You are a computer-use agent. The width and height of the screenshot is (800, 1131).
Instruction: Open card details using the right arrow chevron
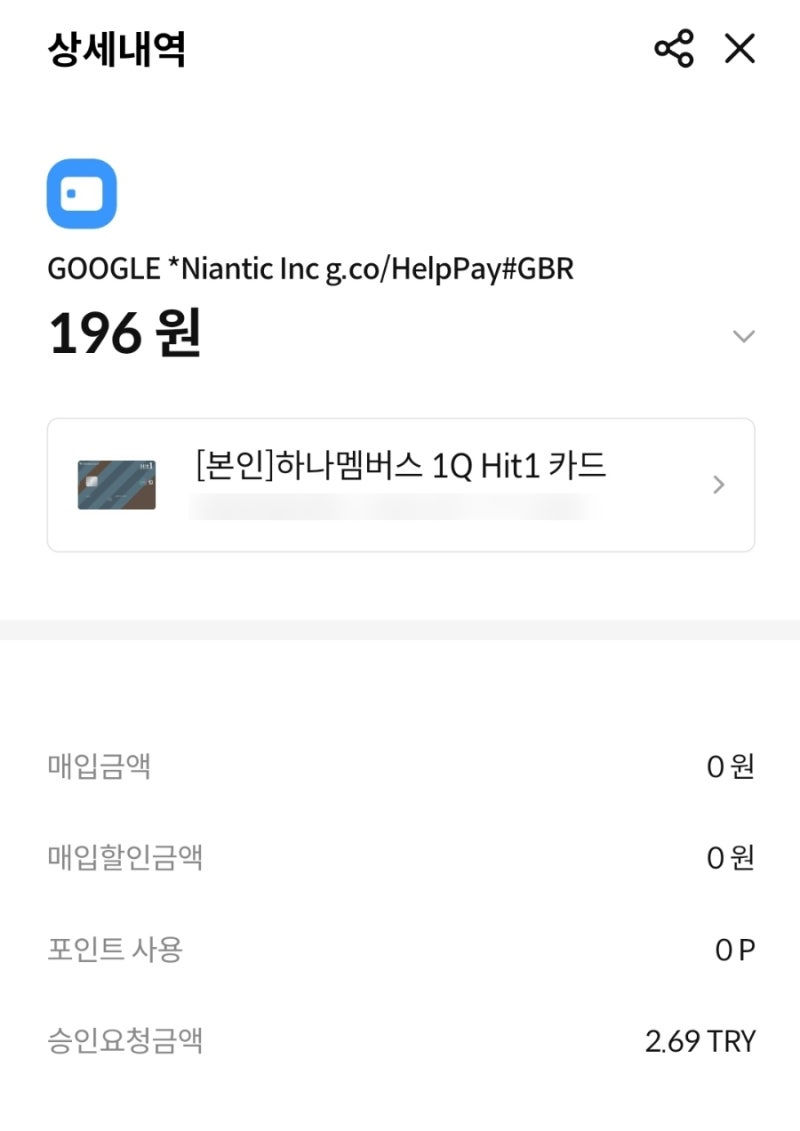coord(718,484)
